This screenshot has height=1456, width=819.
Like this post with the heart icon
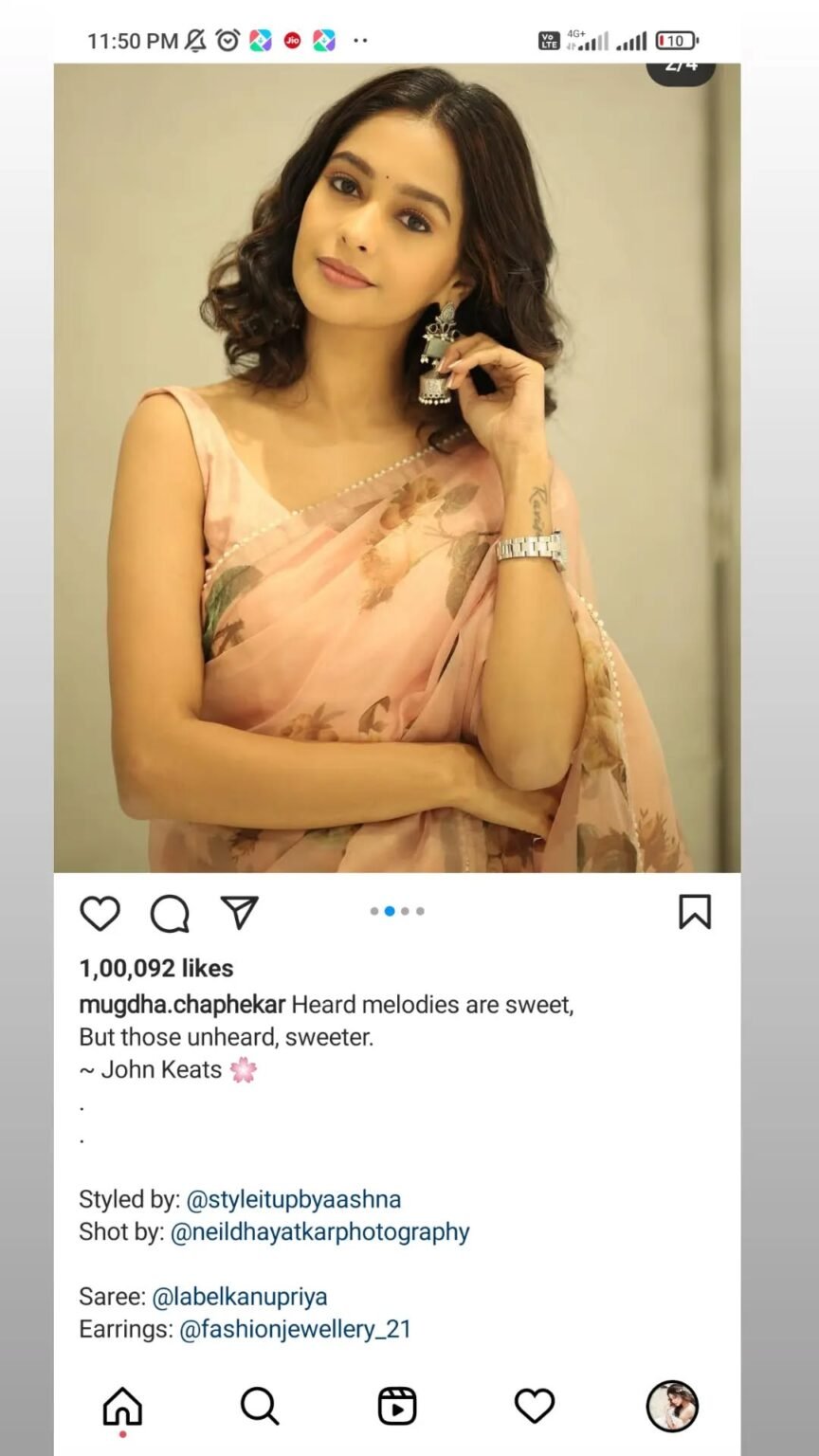tap(100, 914)
